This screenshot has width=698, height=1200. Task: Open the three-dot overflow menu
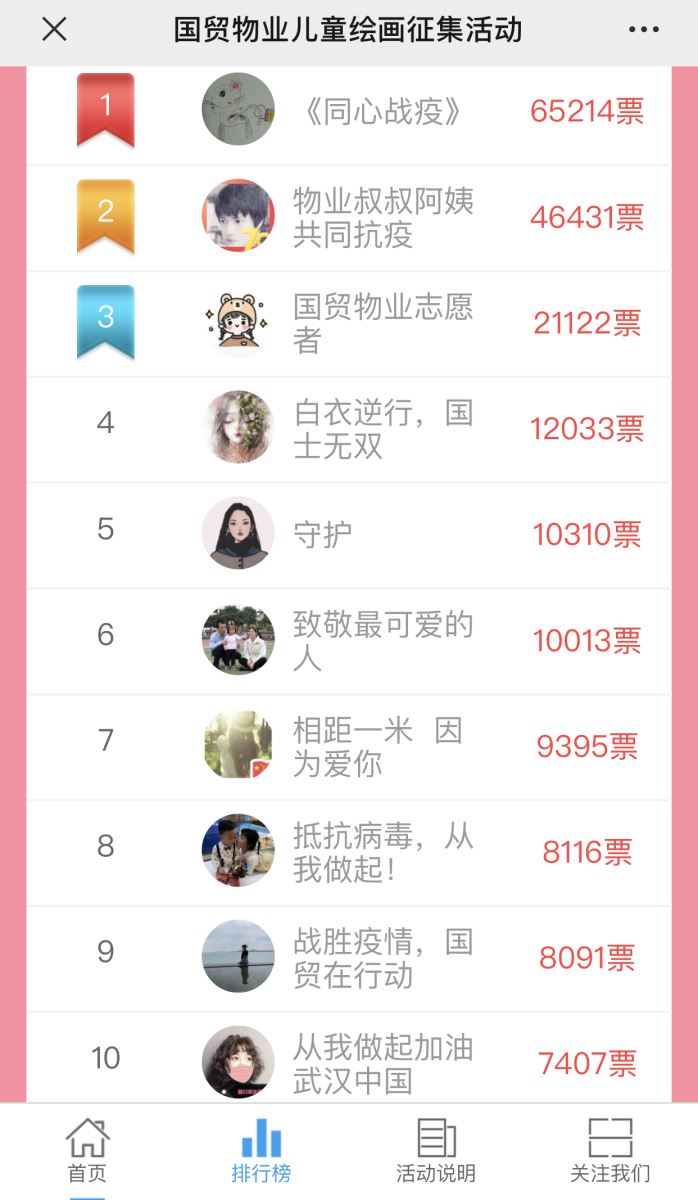(643, 30)
